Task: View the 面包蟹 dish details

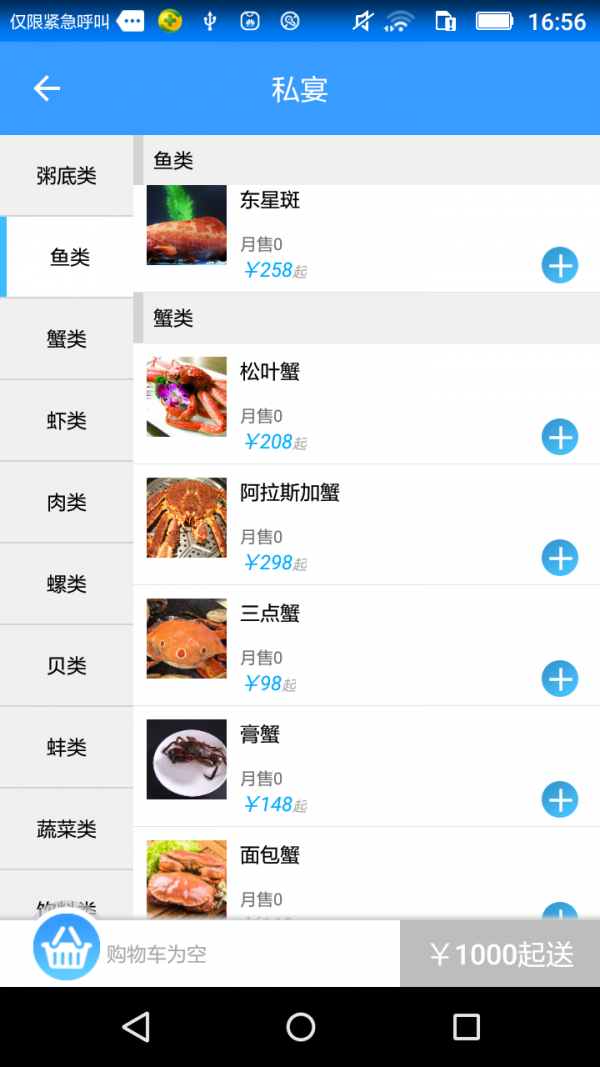Action: (x=270, y=856)
